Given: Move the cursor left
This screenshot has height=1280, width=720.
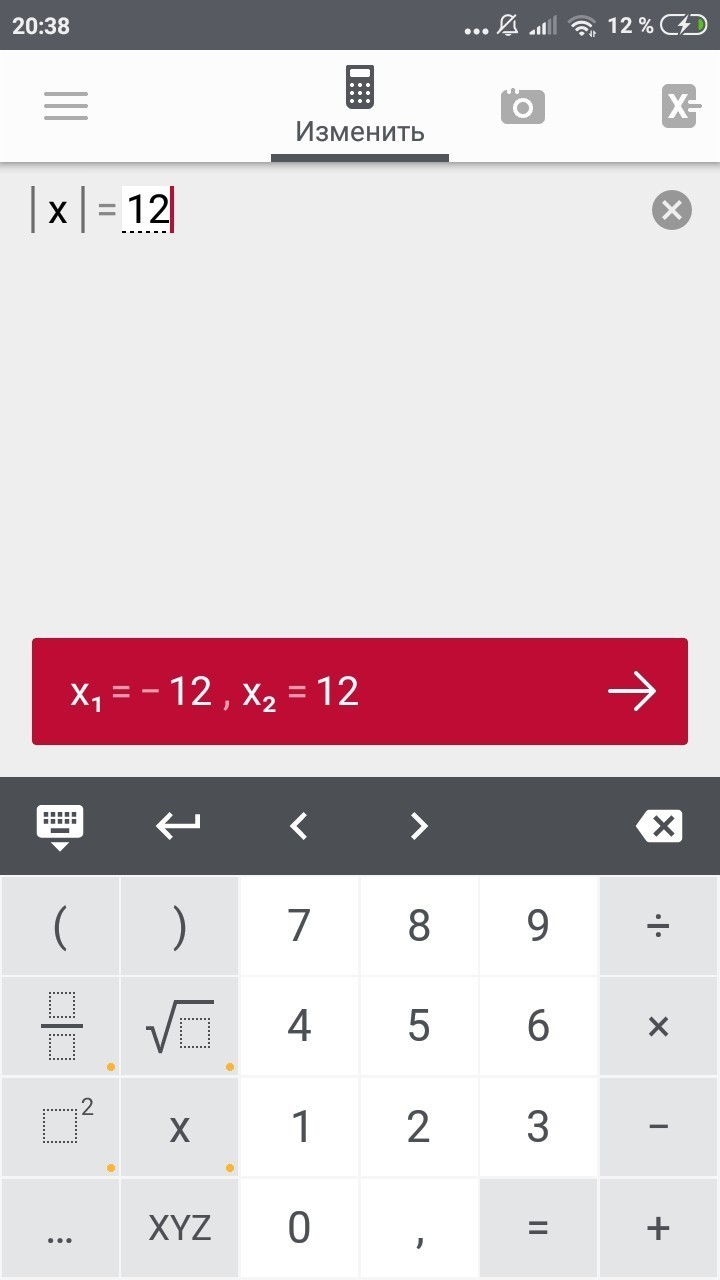Looking at the screenshot, I should tap(299, 826).
